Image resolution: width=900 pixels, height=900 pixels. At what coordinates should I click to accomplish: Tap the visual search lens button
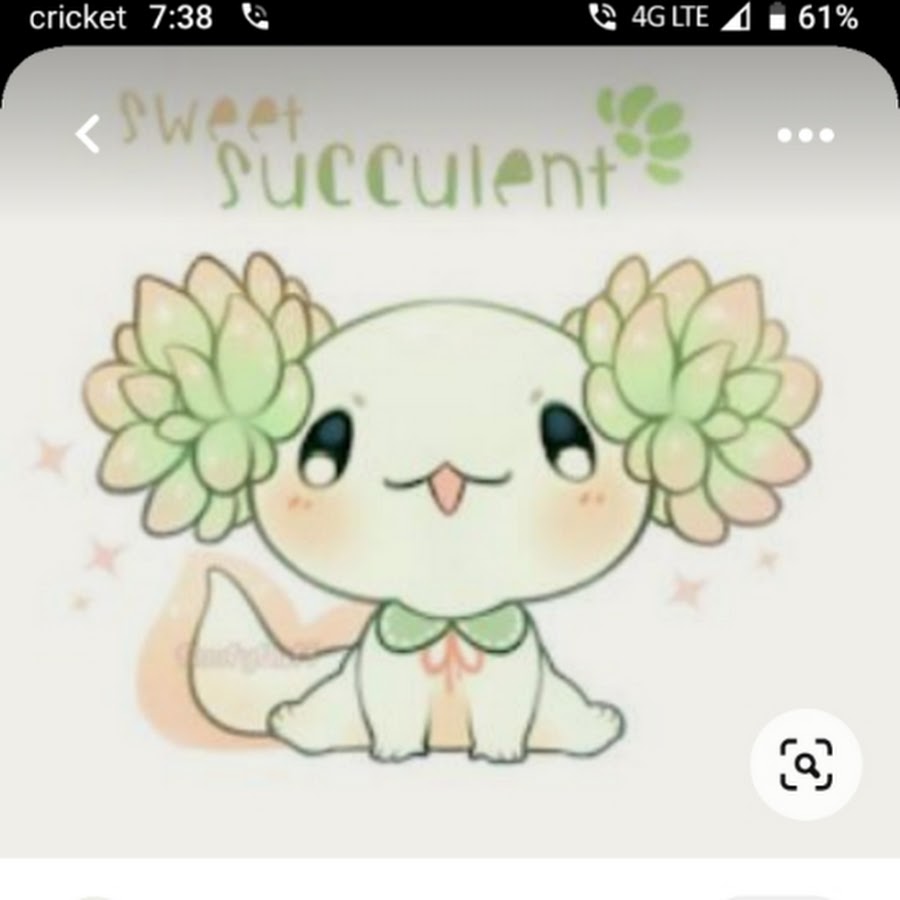(x=806, y=764)
